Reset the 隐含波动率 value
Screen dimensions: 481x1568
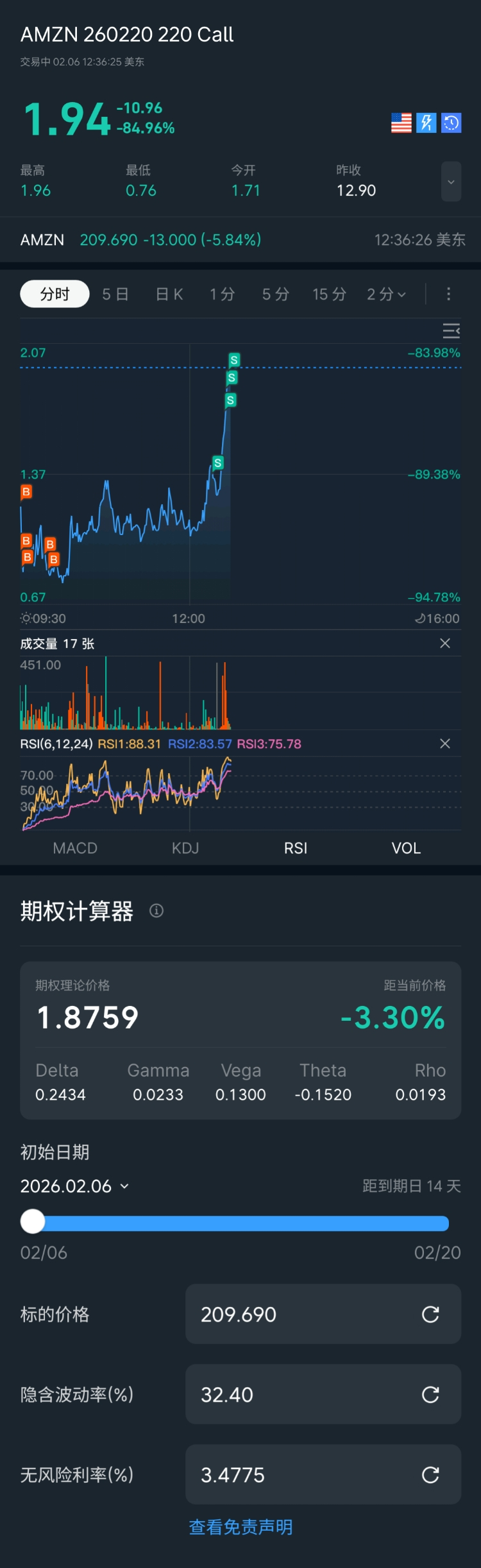pyautogui.click(x=430, y=1394)
